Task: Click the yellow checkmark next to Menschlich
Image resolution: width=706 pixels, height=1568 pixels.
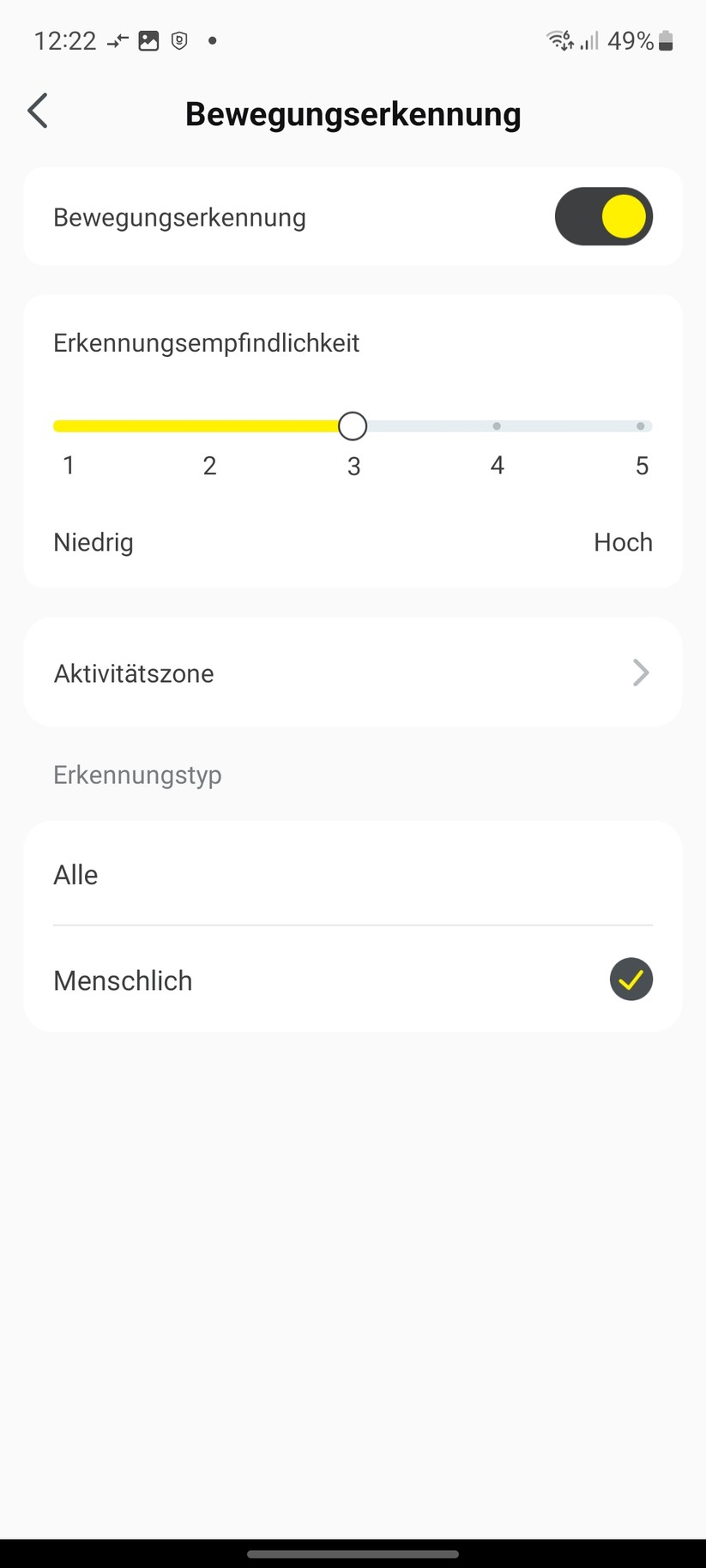Action: [x=631, y=979]
